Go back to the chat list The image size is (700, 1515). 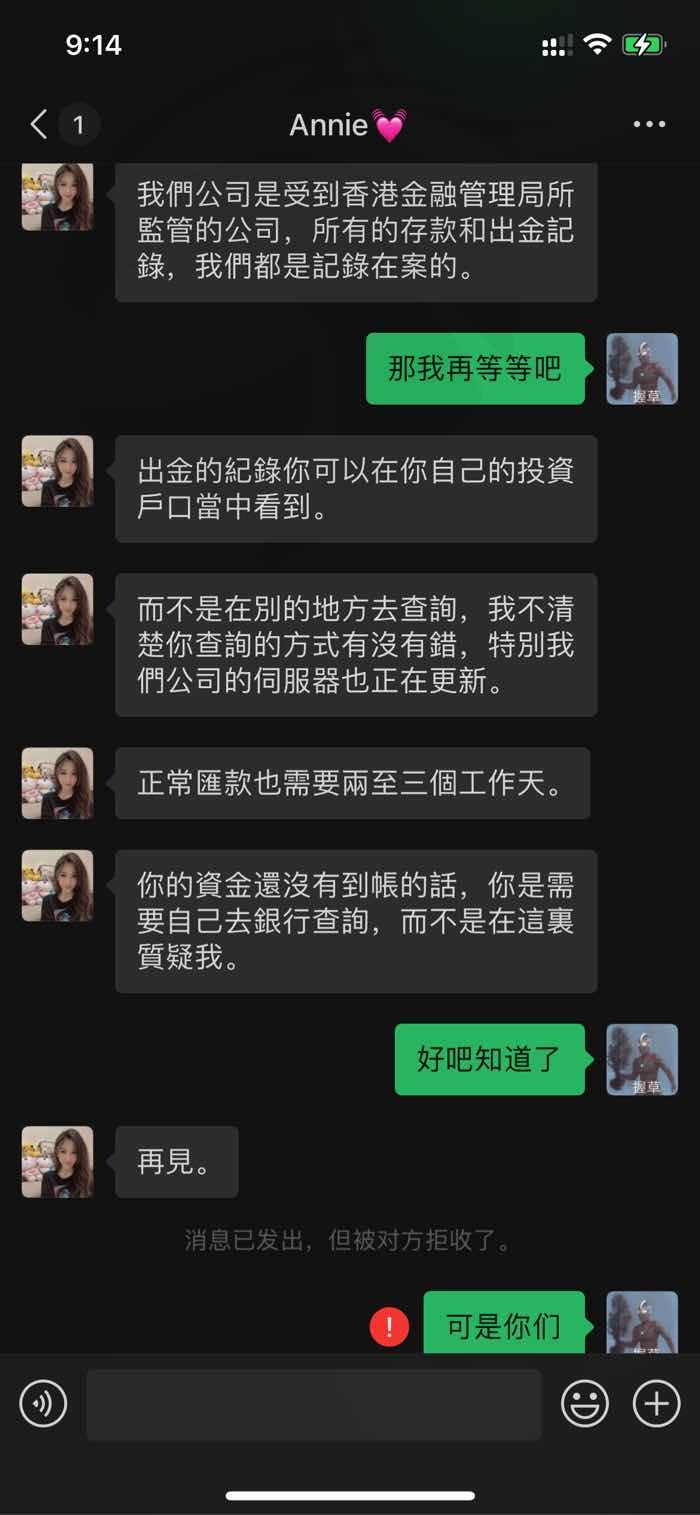39,125
